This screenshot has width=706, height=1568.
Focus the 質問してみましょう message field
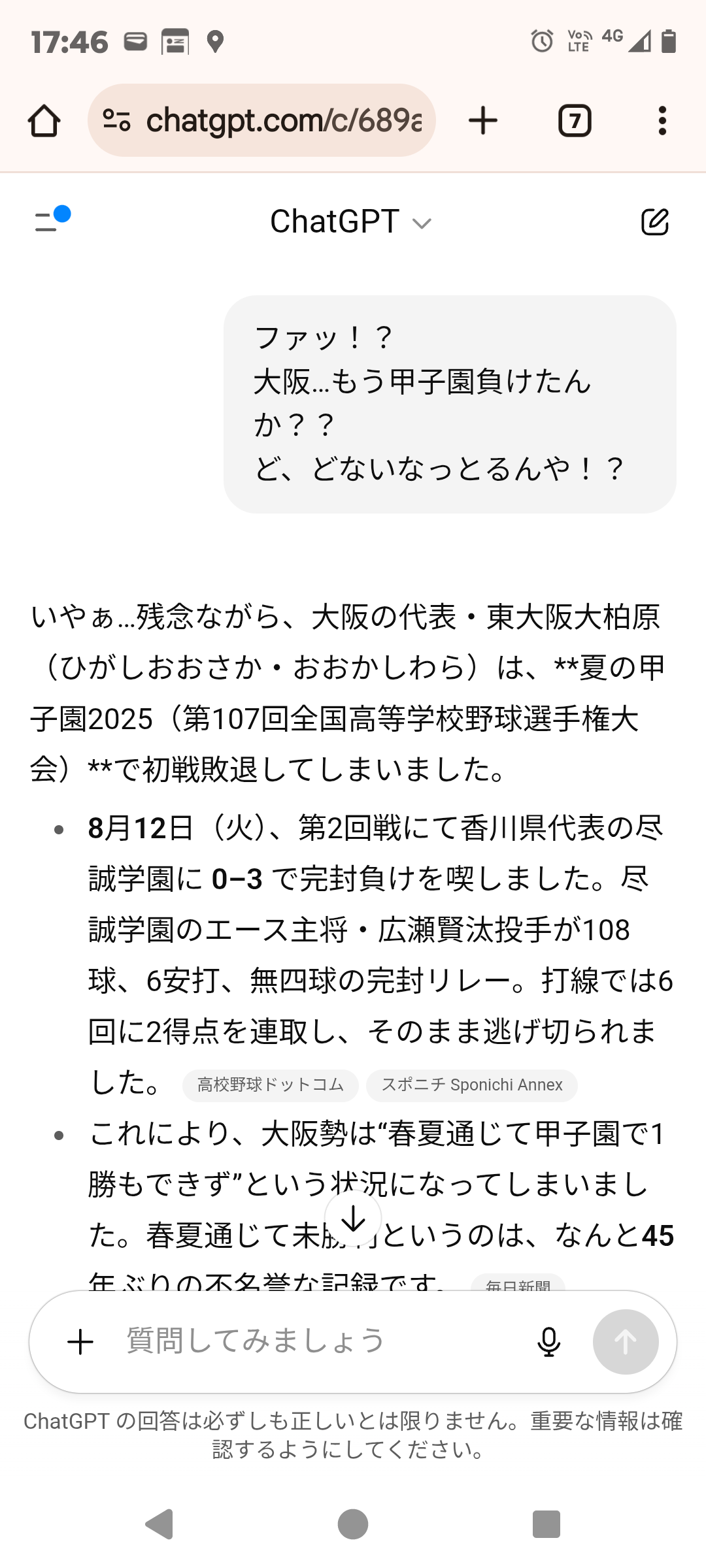click(x=320, y=1341)
